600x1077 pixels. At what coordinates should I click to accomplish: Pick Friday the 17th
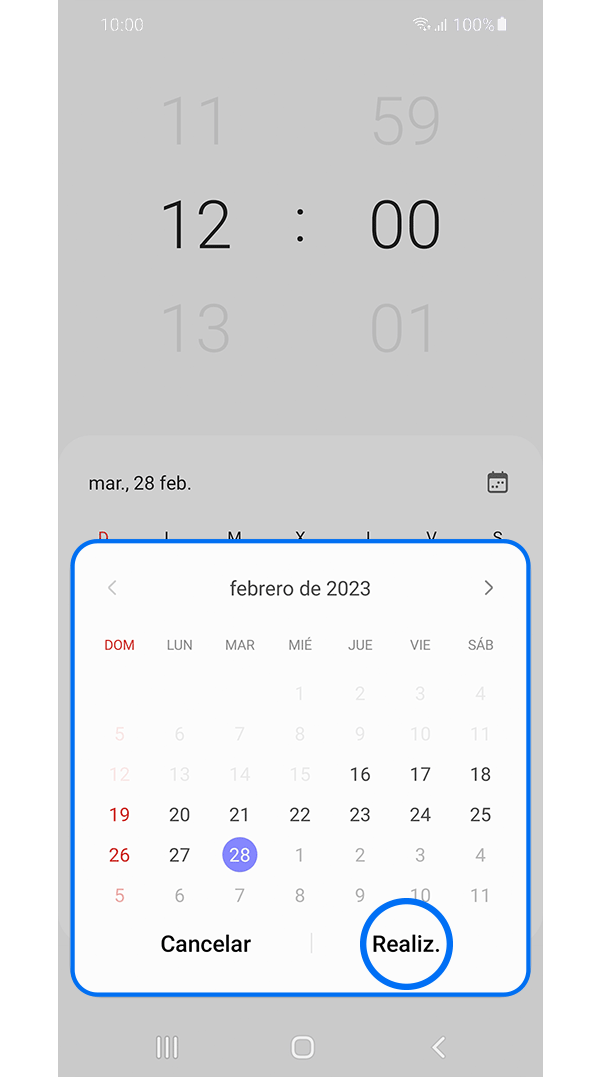[x=420, y=774]
